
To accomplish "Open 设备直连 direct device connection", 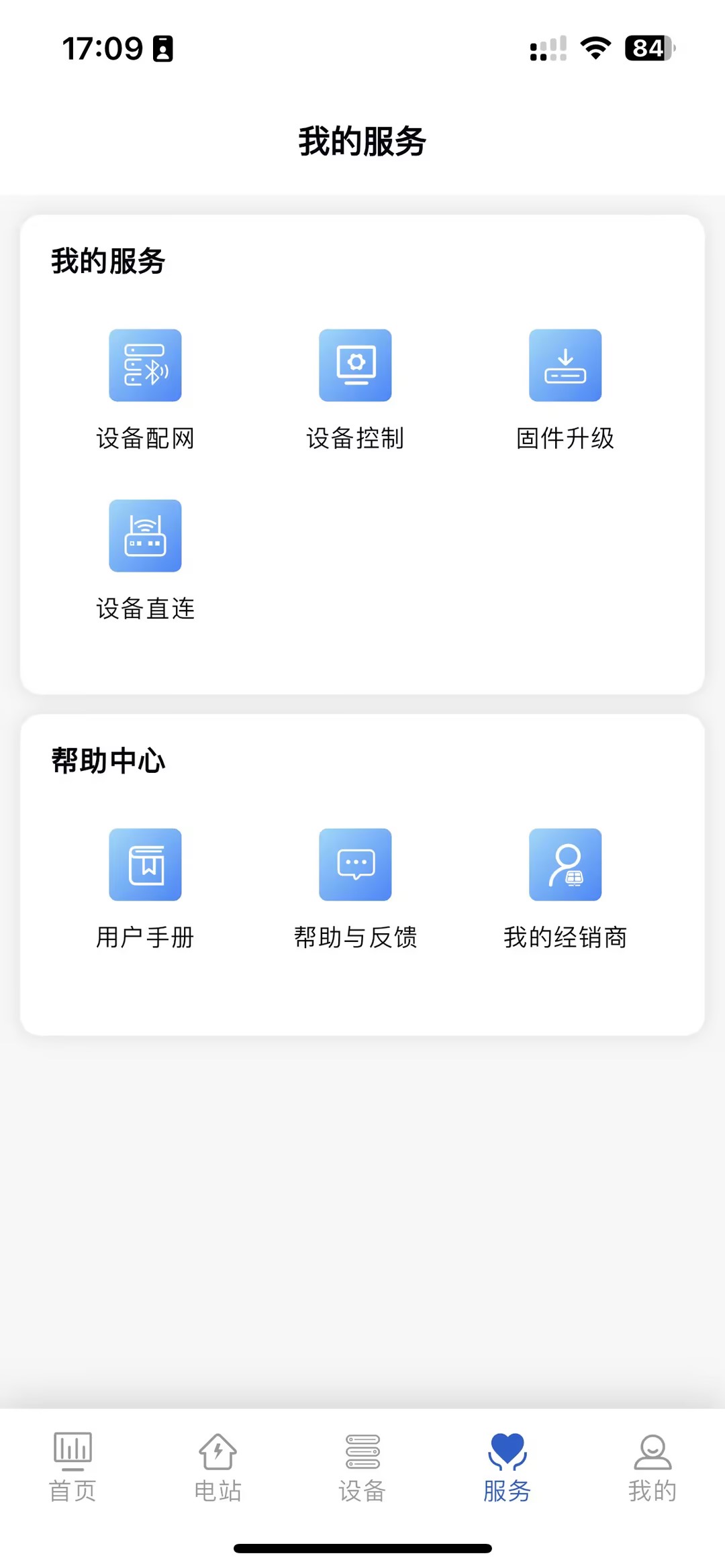I will tap(145, 536).
